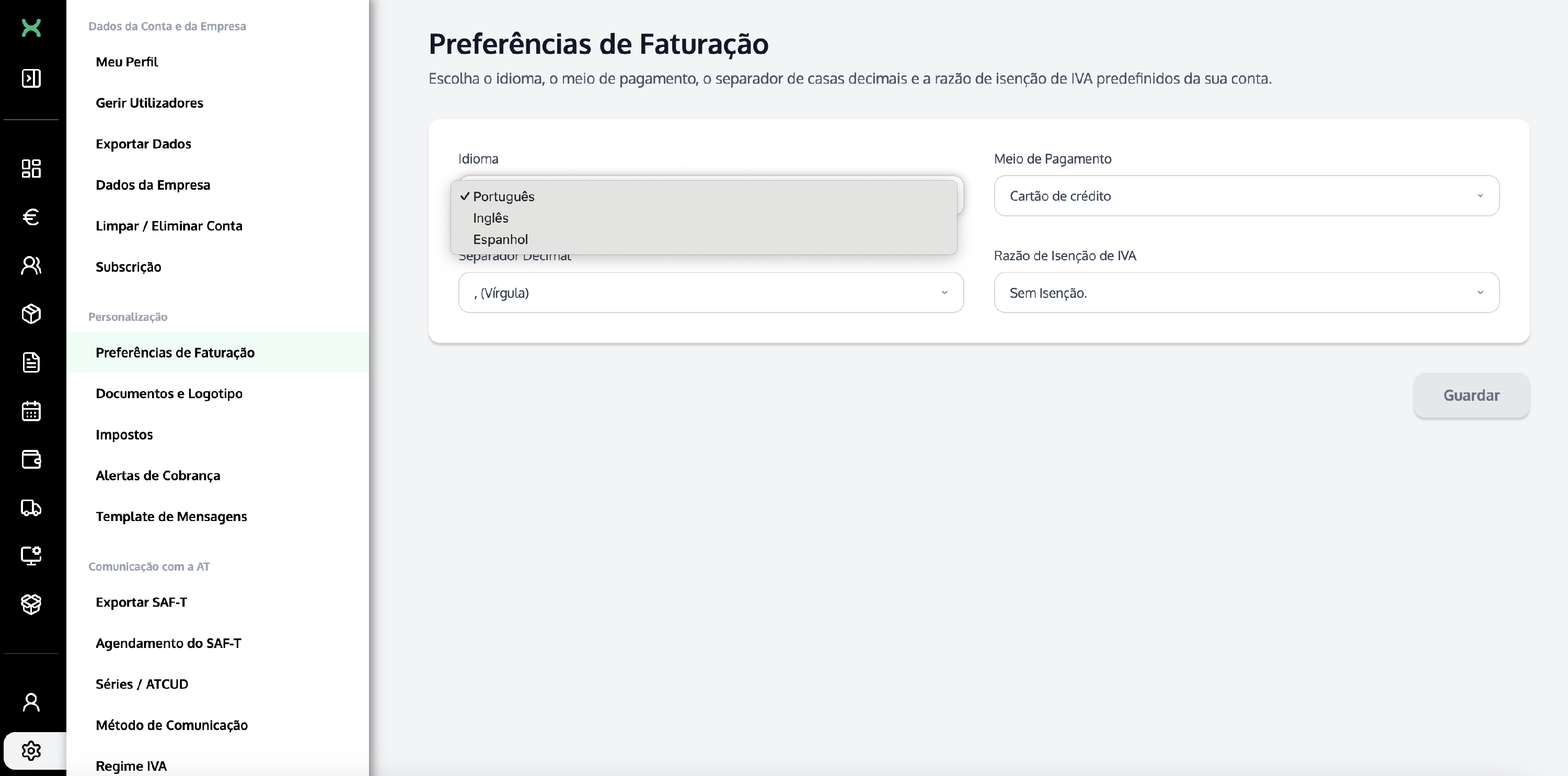
Task: Choose Espanhol as the language
Action: click(500, 239)
